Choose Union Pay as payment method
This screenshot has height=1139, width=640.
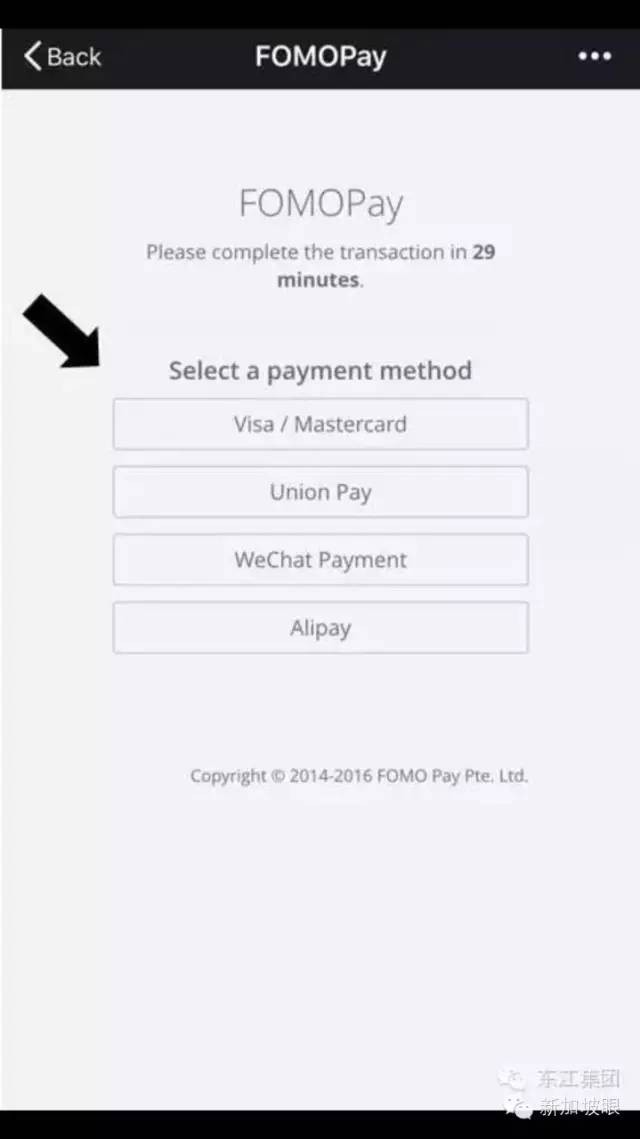coord(320,492)
